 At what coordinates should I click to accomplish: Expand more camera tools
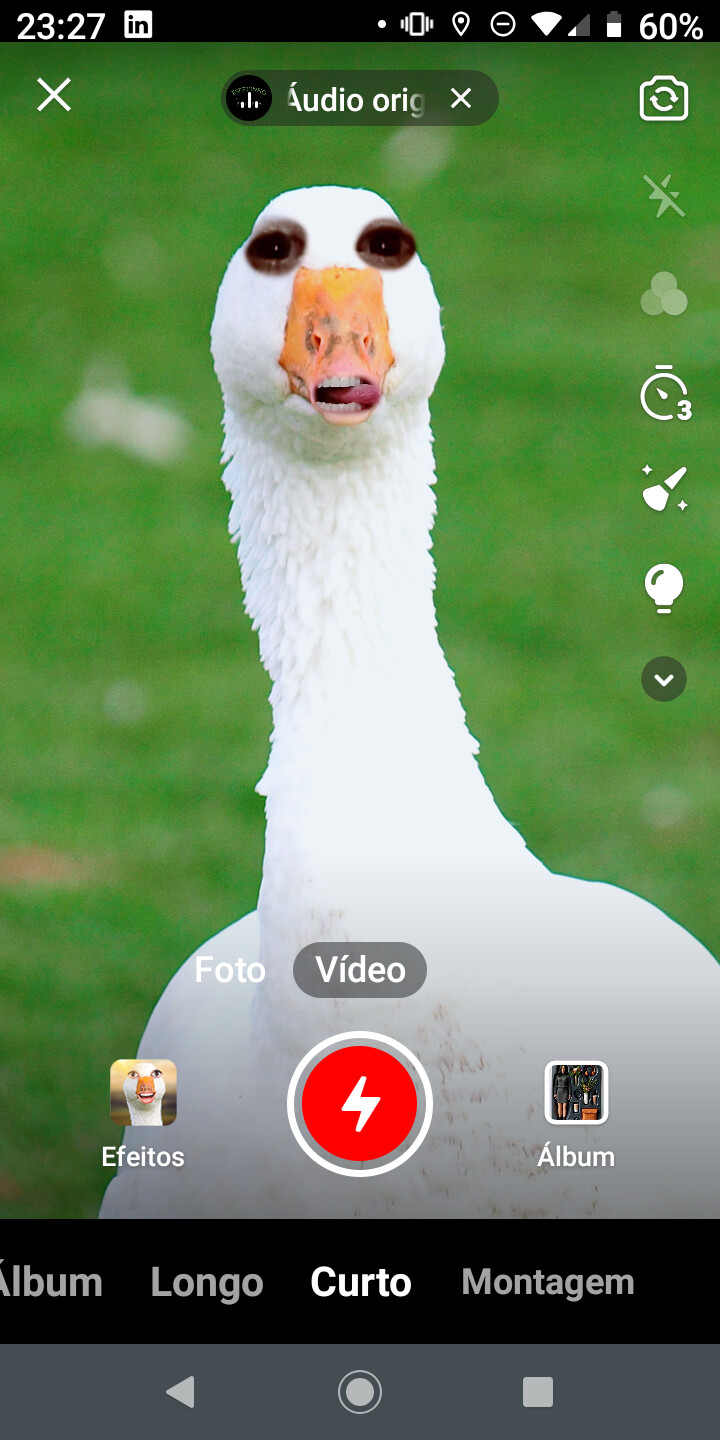tap(664, 680)
